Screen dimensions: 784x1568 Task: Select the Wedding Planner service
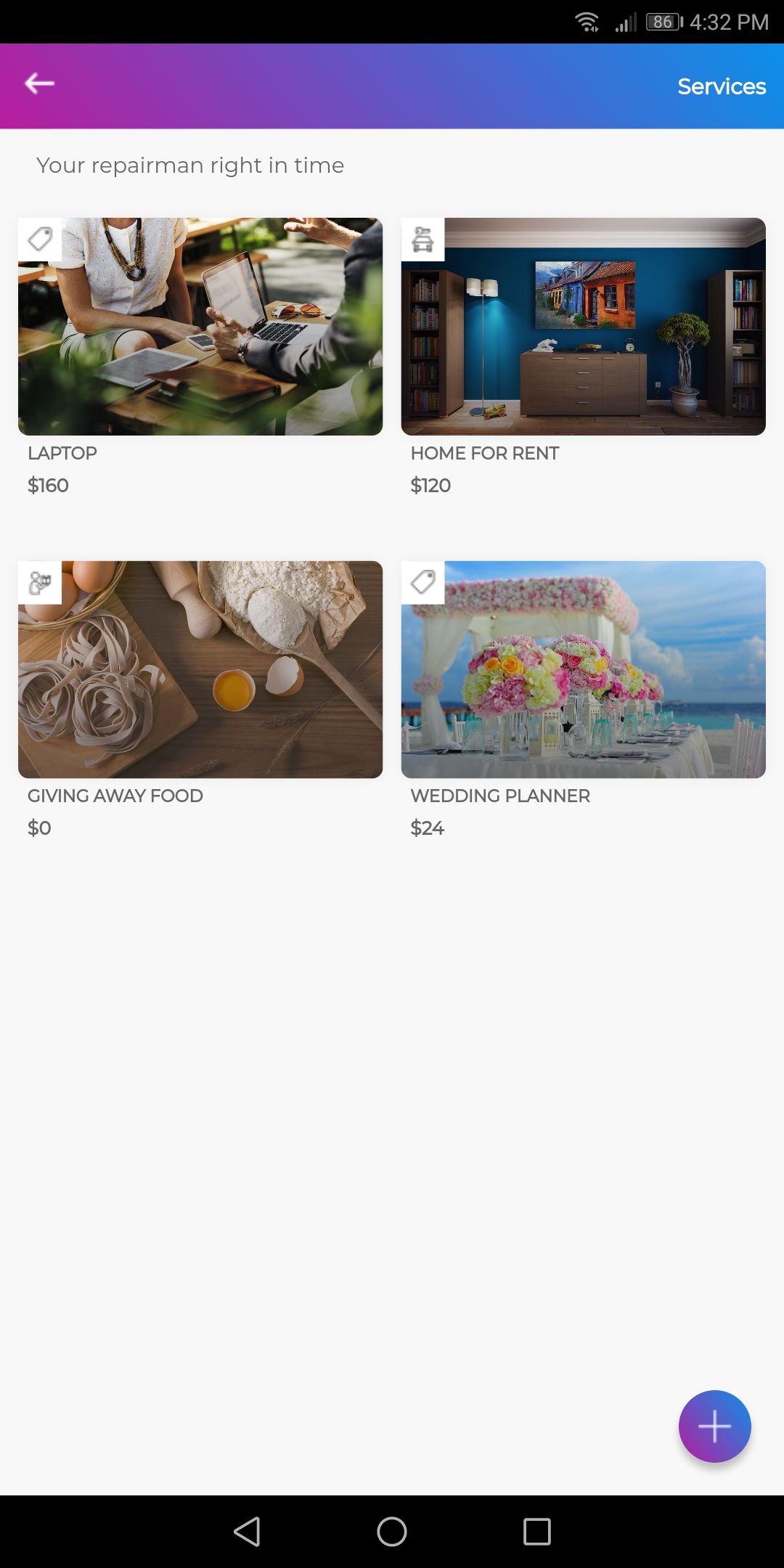pyautogui.click(x=583, y=669)
